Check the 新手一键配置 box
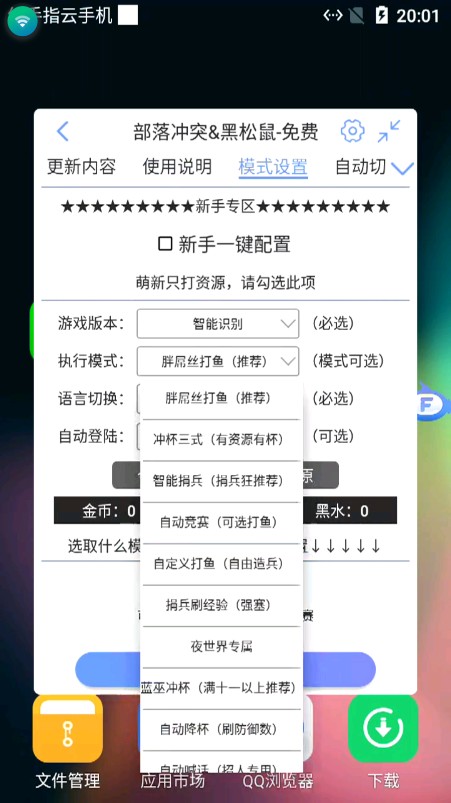Viewport: 451px width, 803px height. 165,244
